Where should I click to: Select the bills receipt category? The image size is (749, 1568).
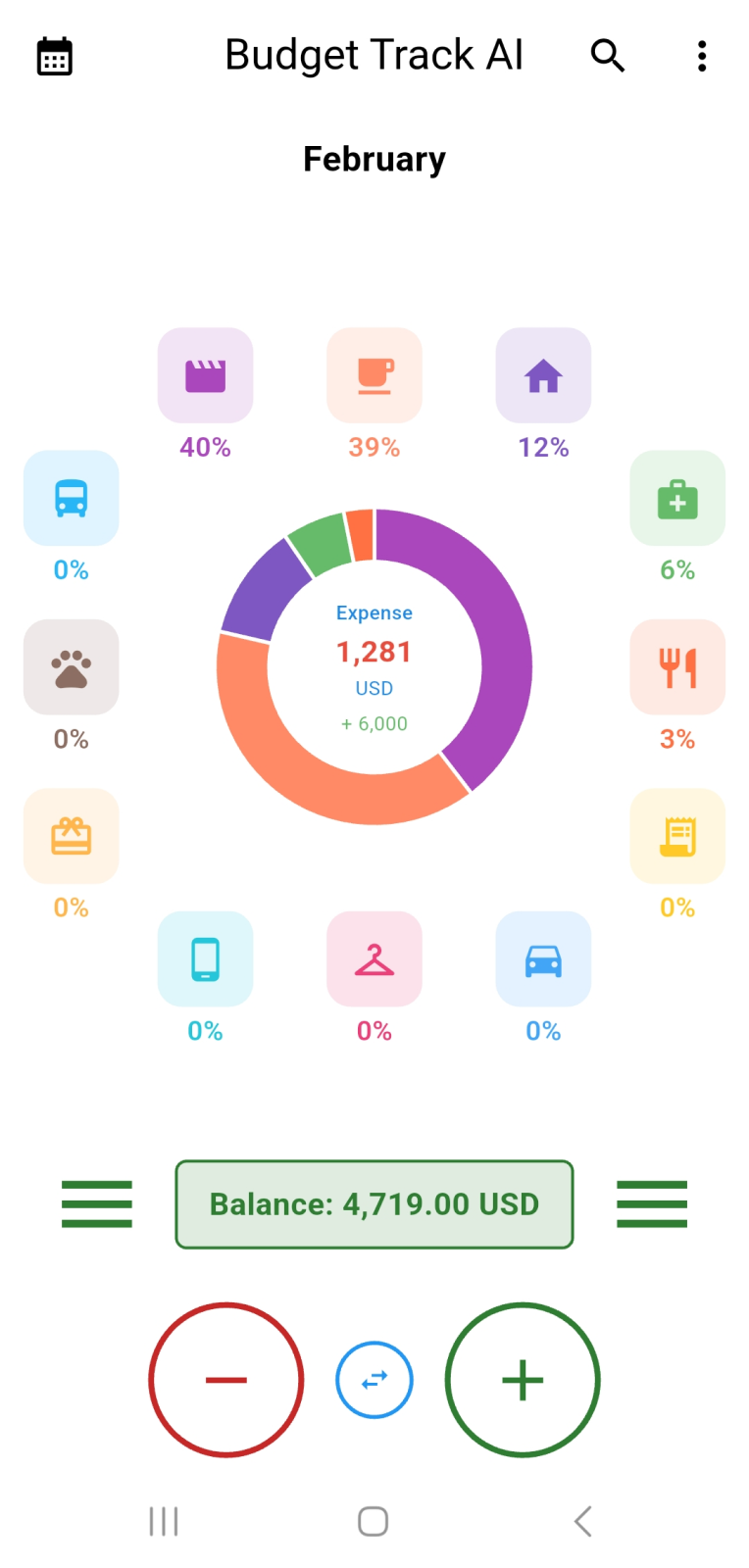point(677,836)
